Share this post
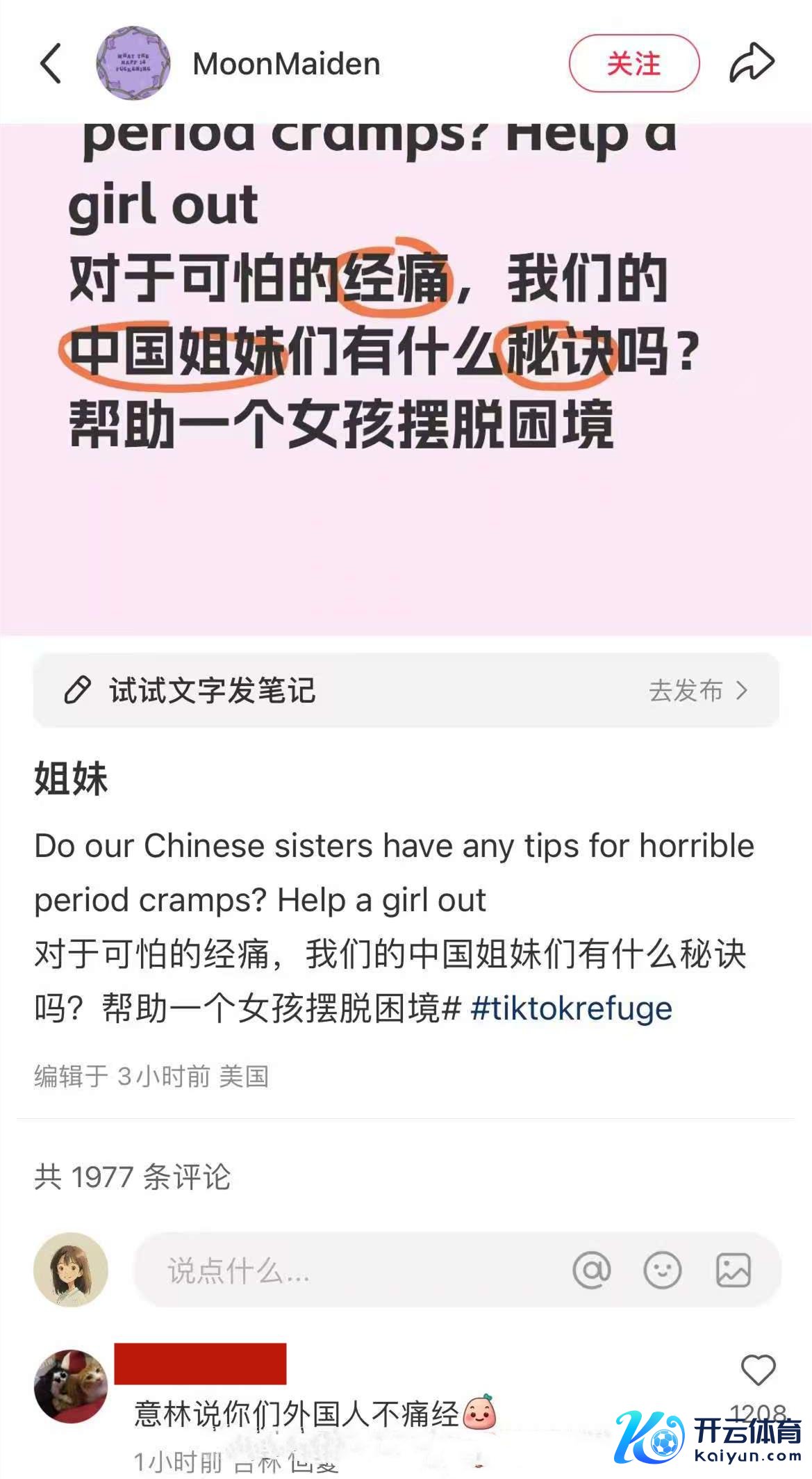The image size is (812, 1479). tap(752, 63)
